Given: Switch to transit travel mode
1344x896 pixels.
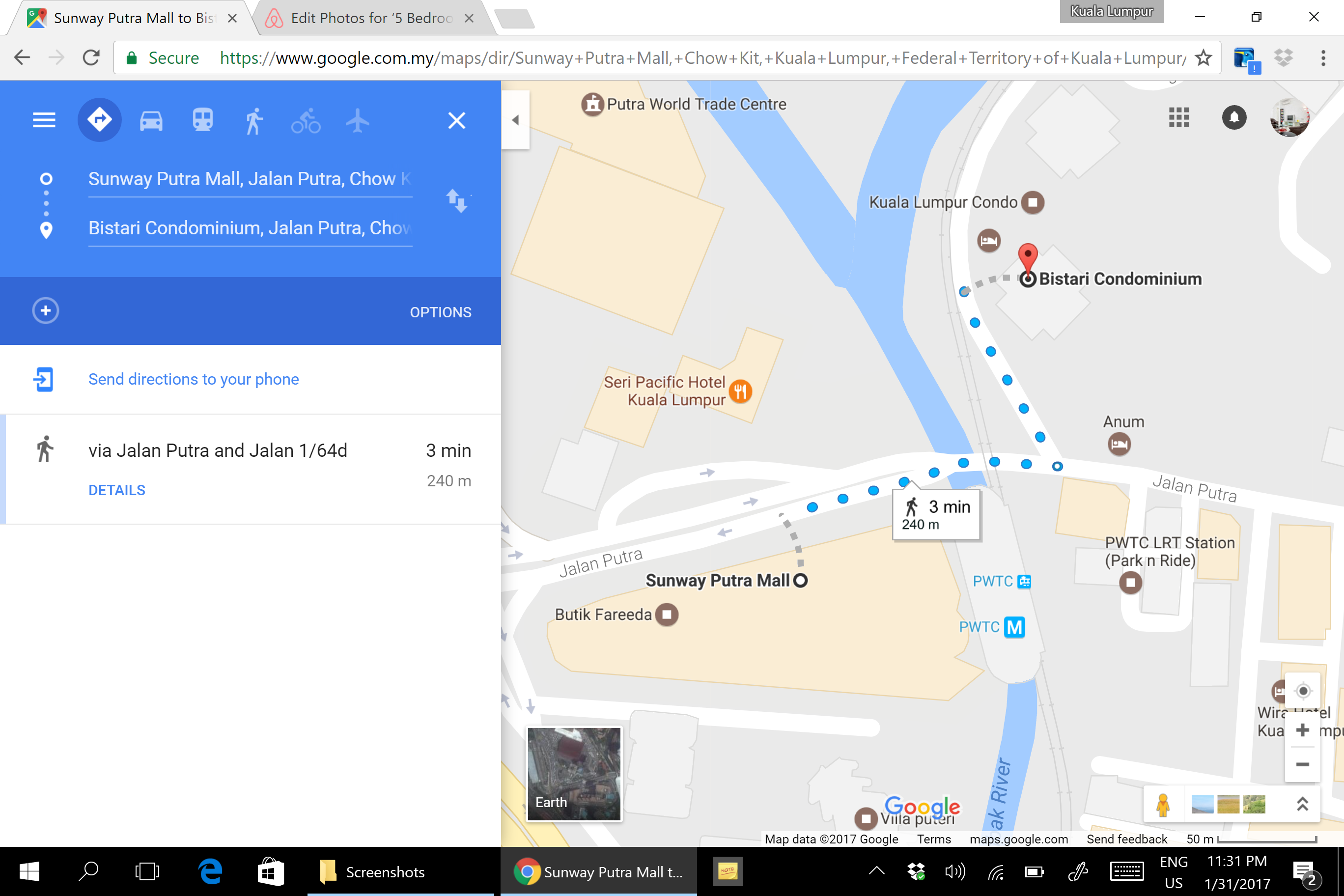Looking at the screenshot, I should click(x=202, y=120).
